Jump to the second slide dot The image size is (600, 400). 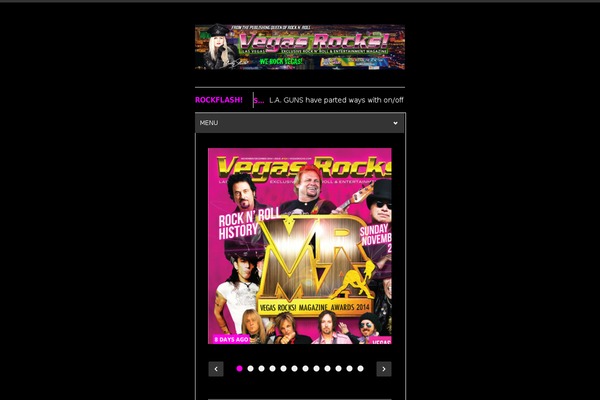[x=251, y=369]
